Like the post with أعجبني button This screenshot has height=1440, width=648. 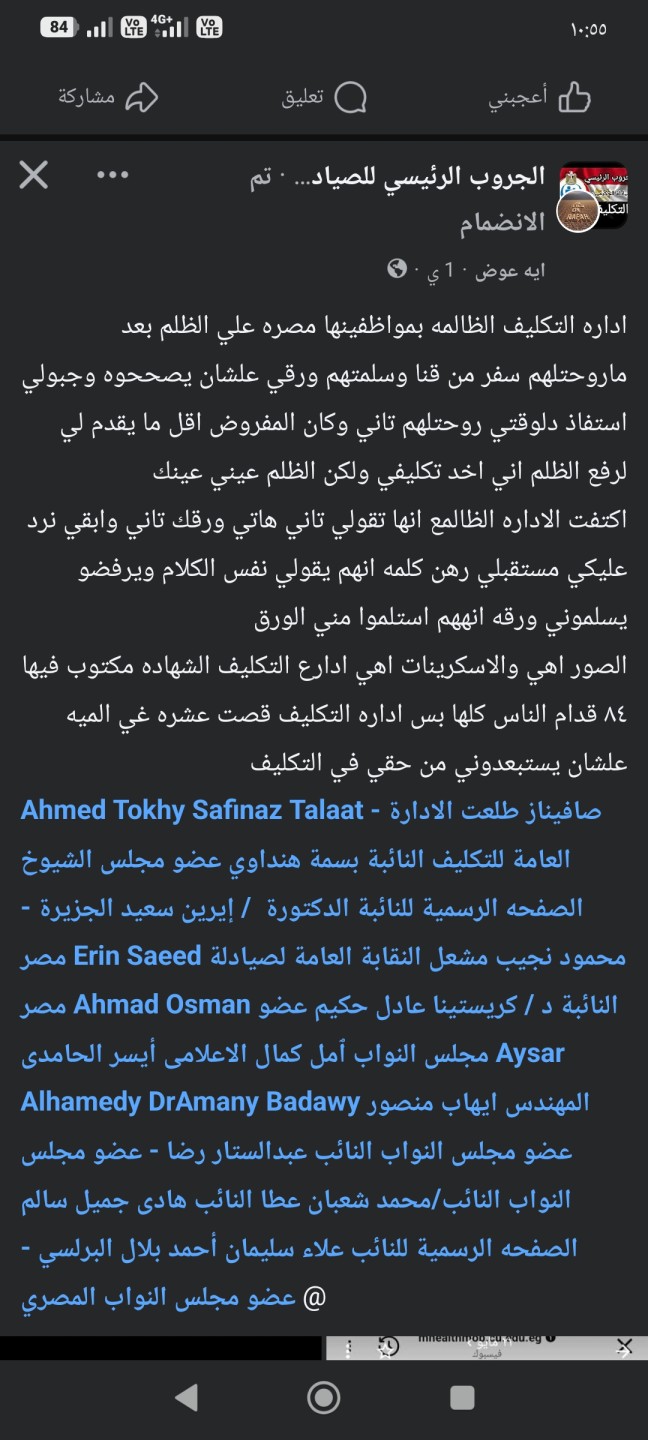click(x=539, y=97)
